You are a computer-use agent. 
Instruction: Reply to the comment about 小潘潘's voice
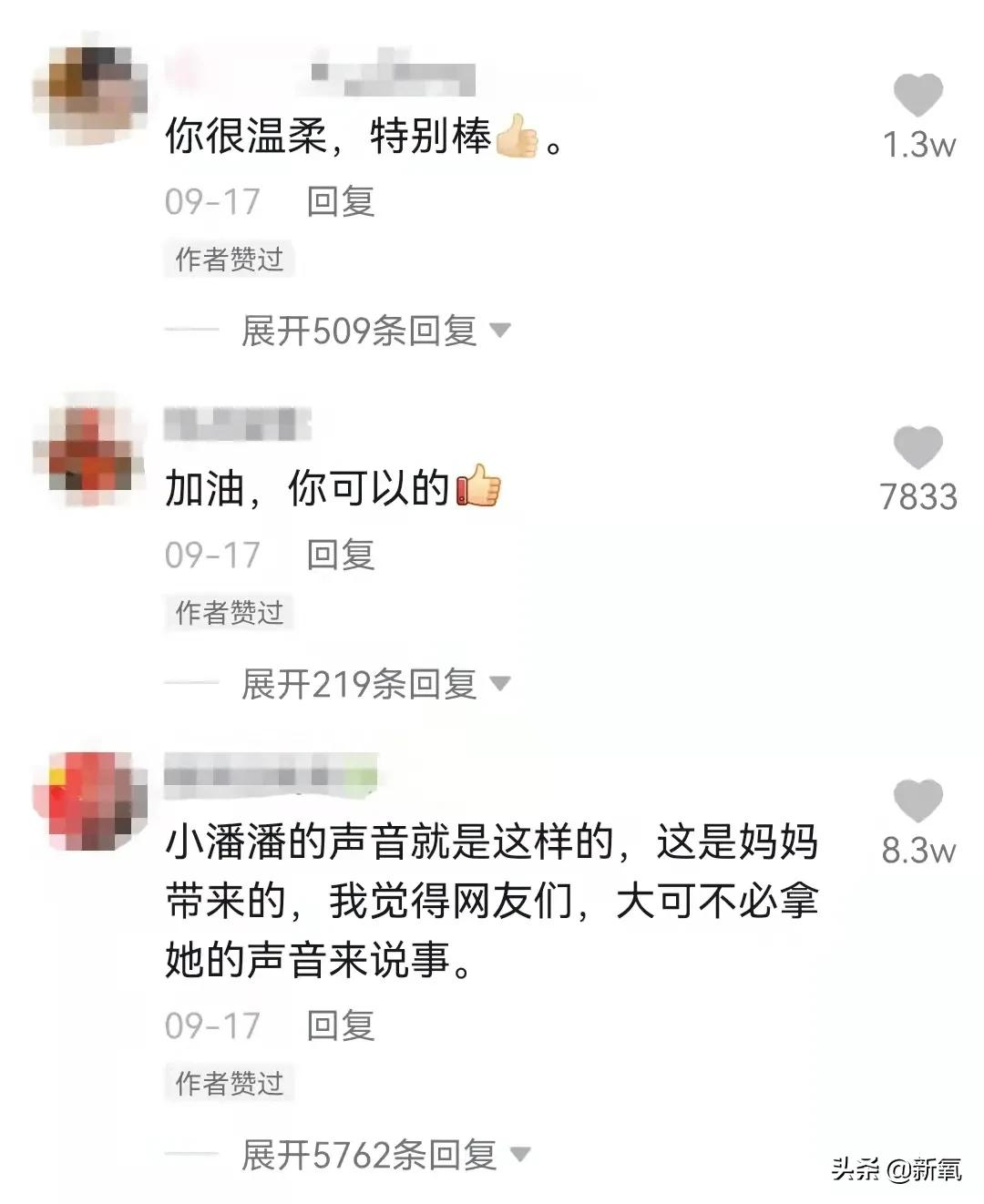click(341, 1025)
